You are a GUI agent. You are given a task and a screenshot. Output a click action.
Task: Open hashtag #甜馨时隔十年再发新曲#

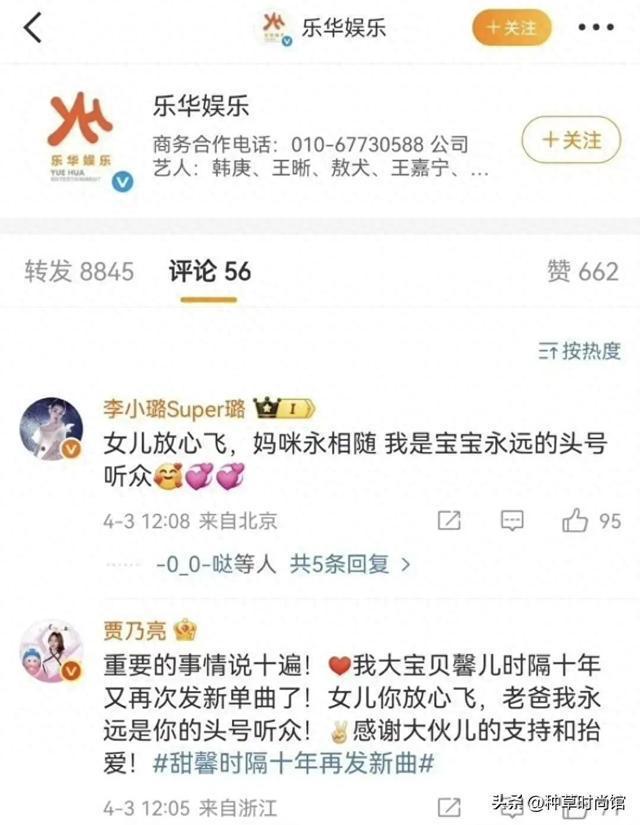coord(296,763)
